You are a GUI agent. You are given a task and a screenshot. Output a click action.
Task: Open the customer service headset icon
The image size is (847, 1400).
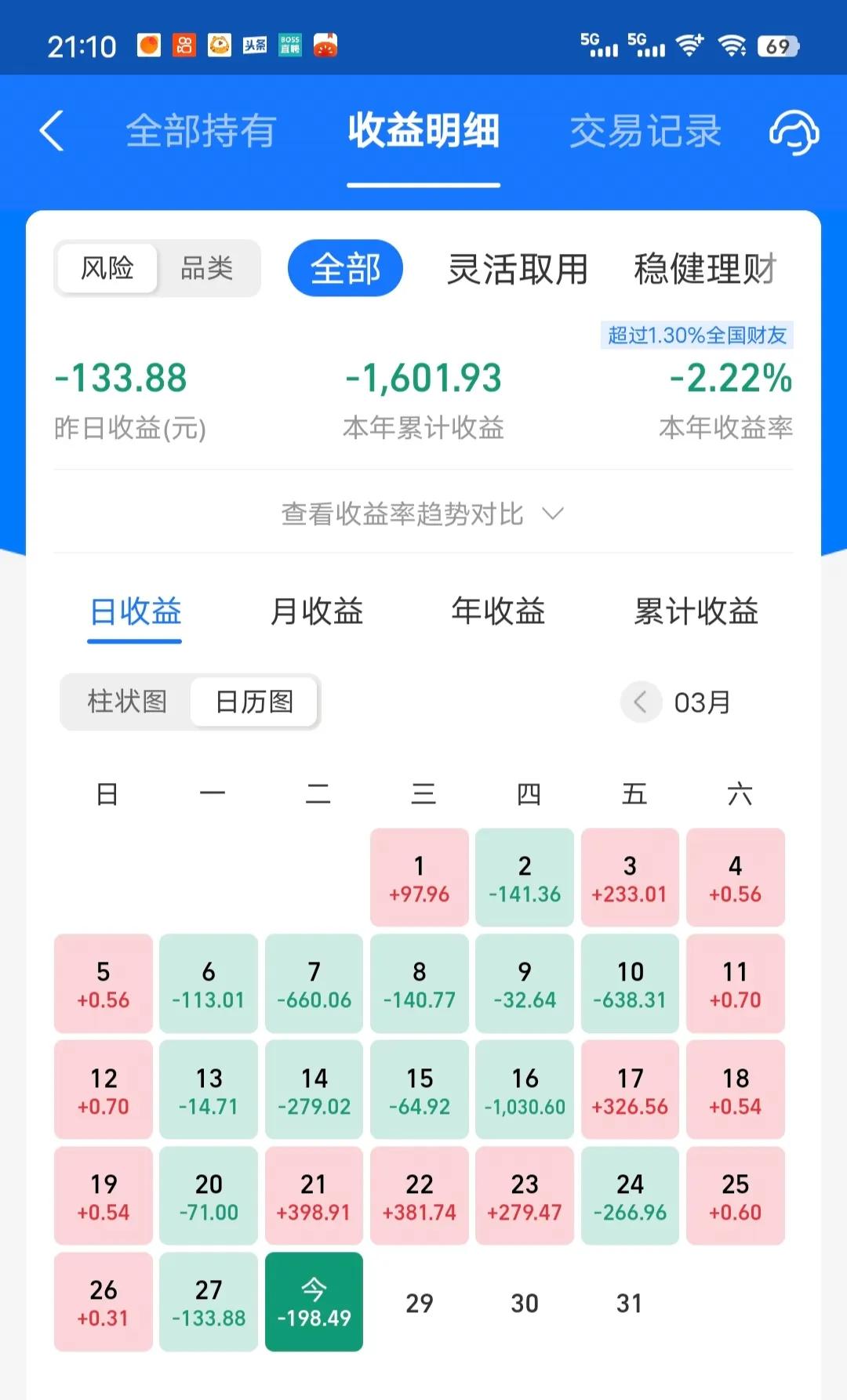794,132
